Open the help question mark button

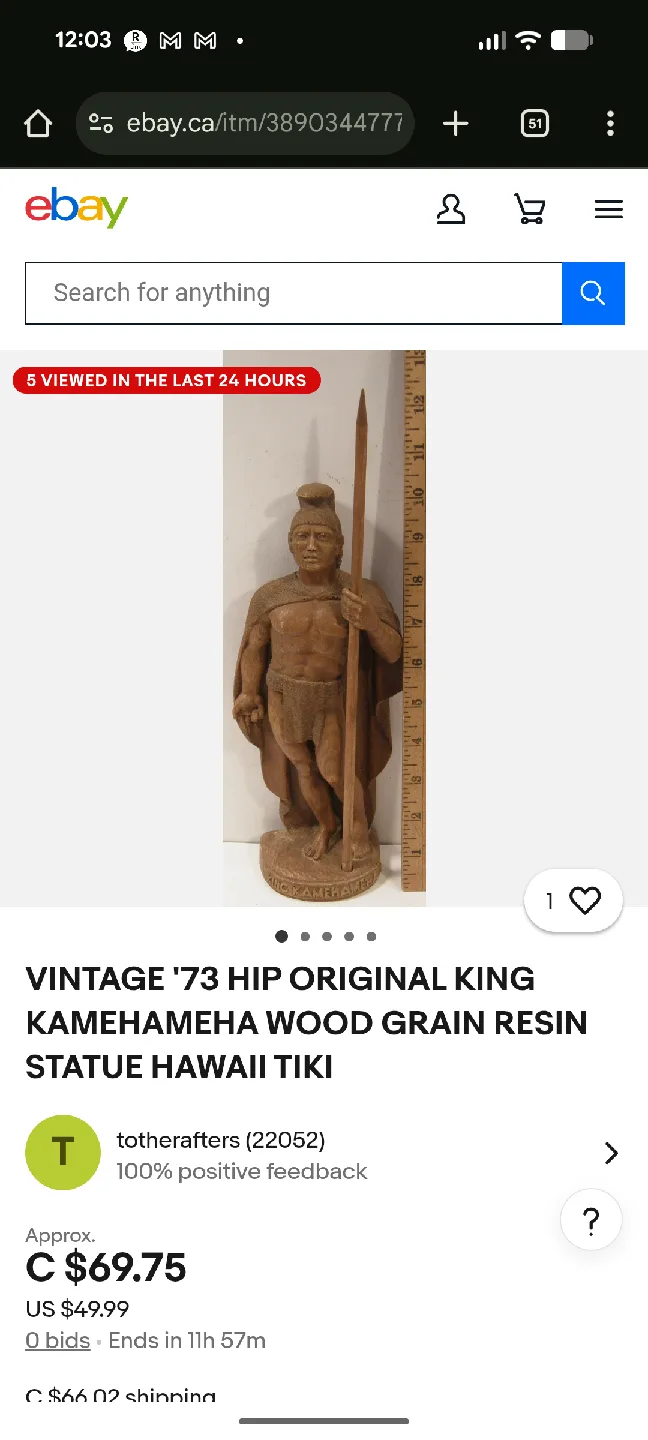[591, 1221]
